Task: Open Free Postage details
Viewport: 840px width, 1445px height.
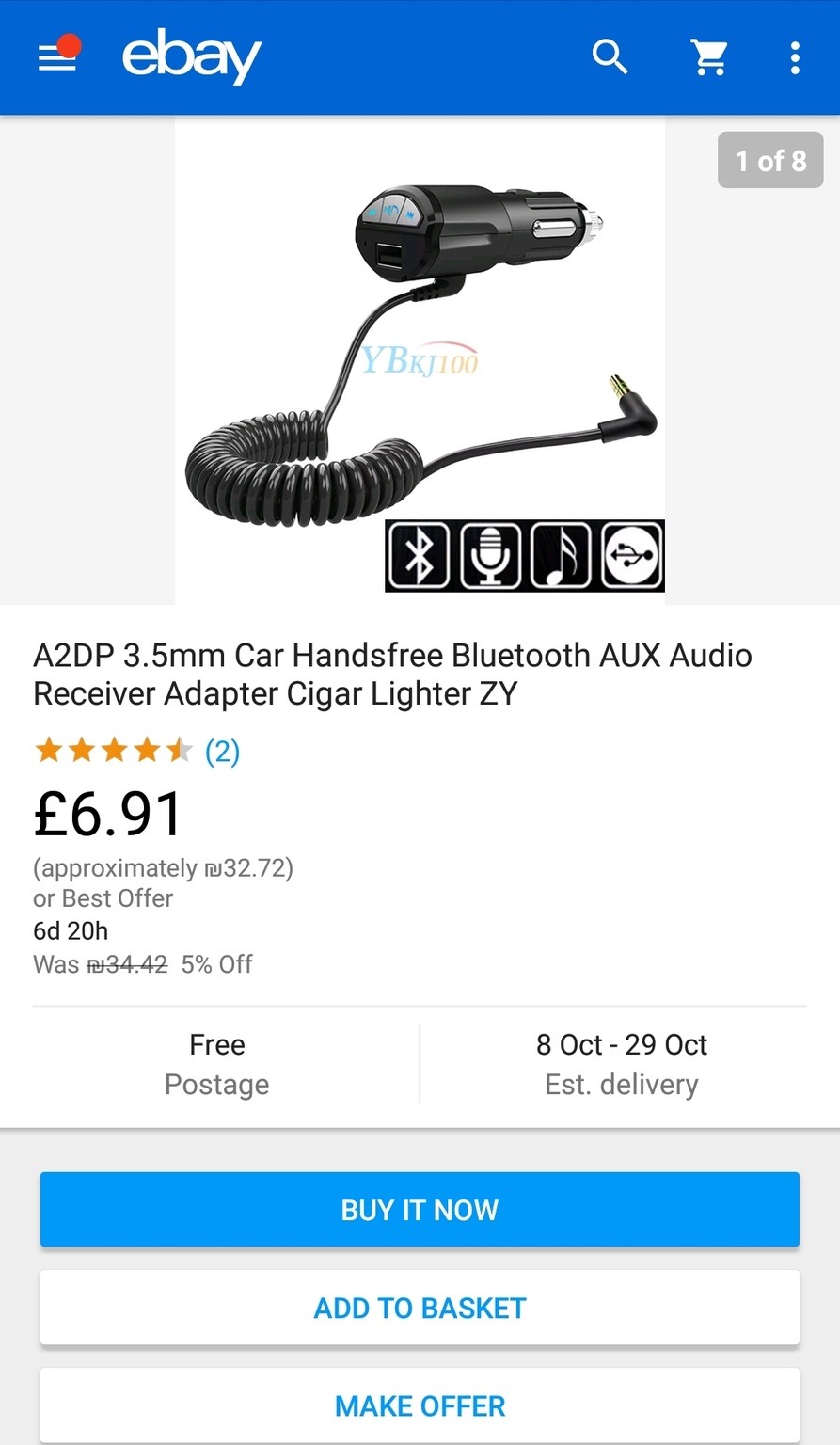Action: click(216, 1064)
